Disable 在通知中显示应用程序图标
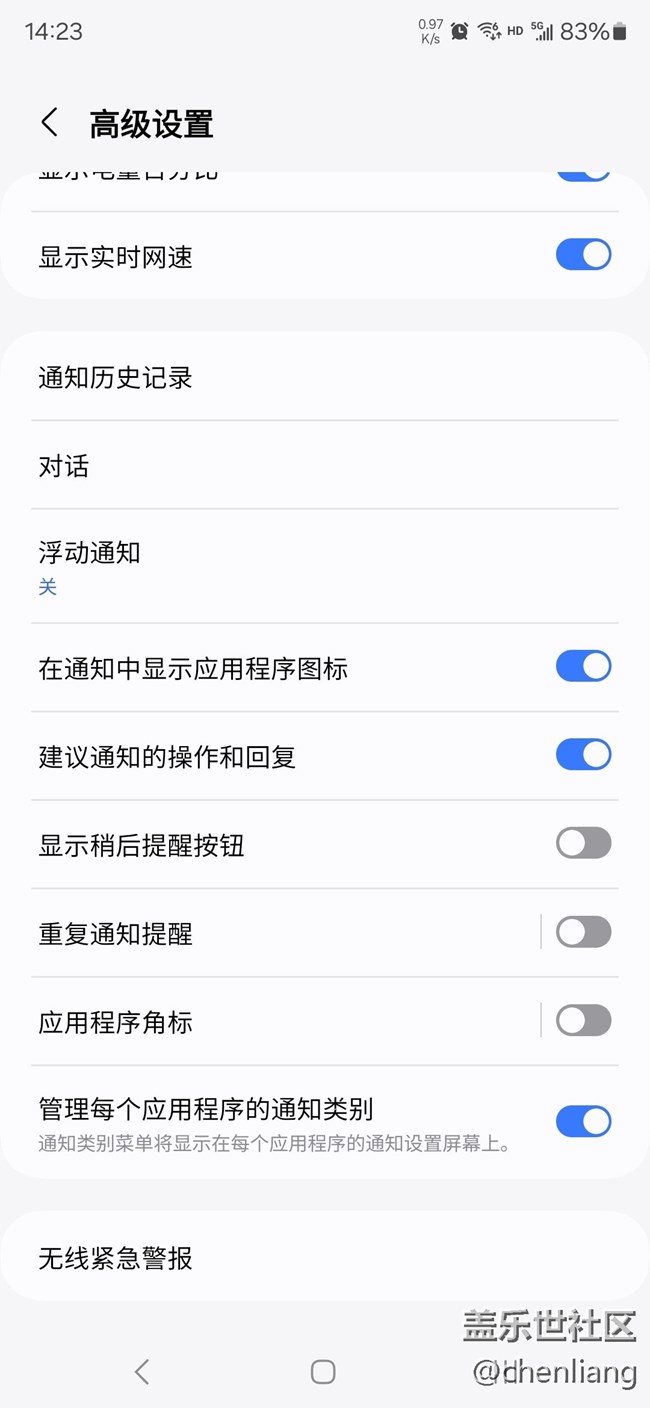Screen dimensions: 650x1408 click(x=583, y=666)
